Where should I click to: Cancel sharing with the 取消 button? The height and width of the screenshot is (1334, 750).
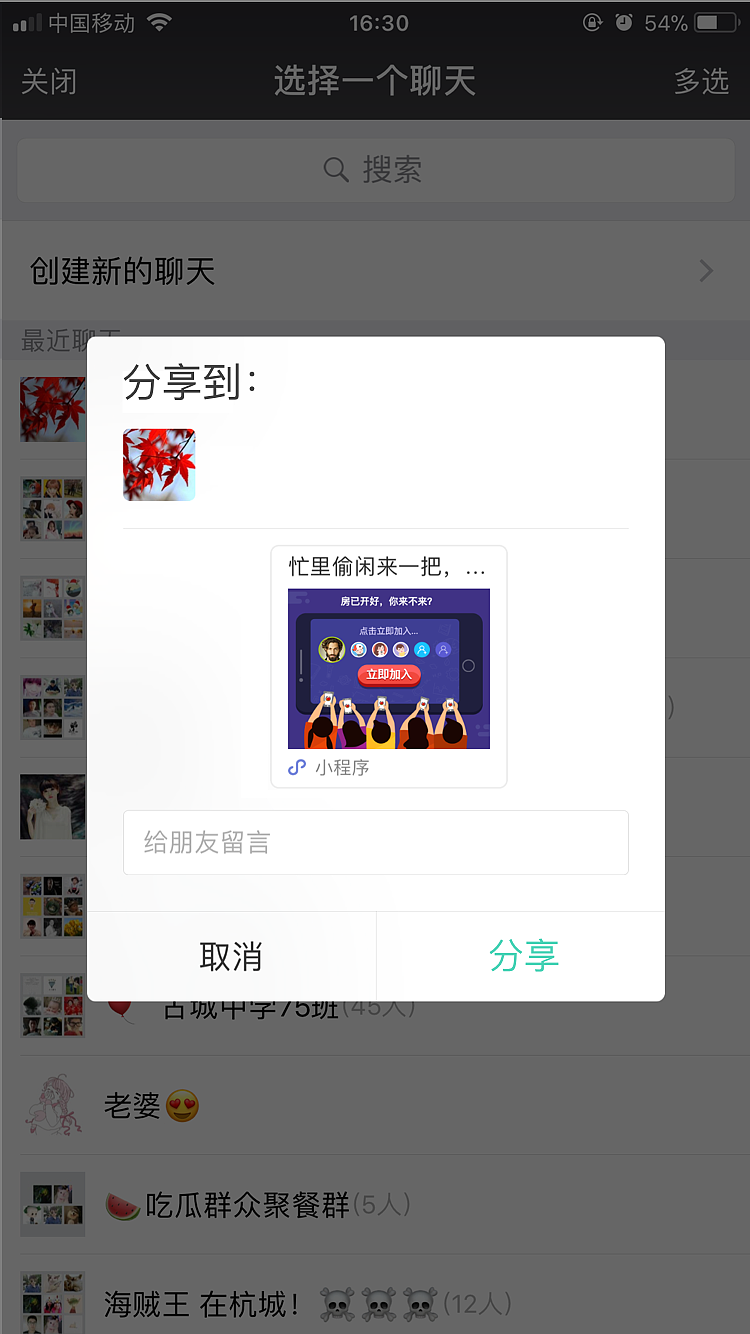pyautogui.click(x=232, y=956)
